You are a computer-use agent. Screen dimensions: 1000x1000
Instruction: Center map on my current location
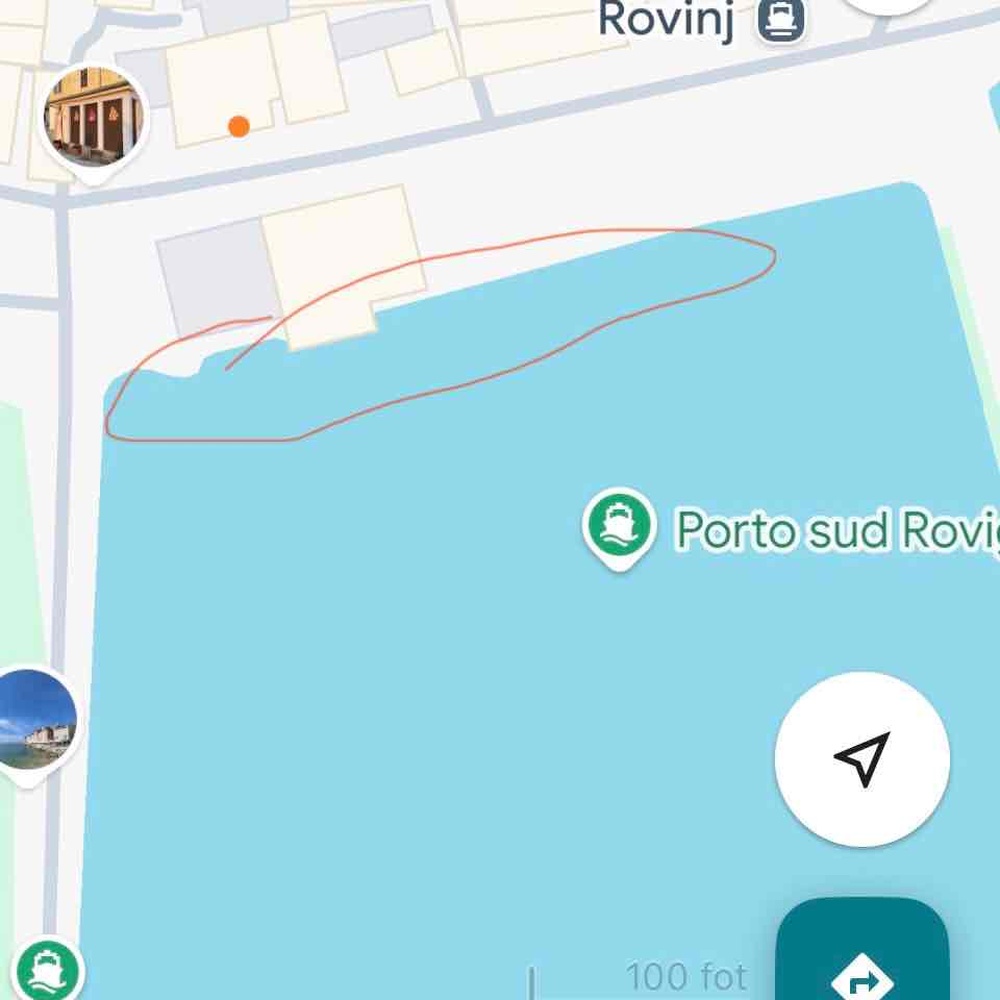862,759
